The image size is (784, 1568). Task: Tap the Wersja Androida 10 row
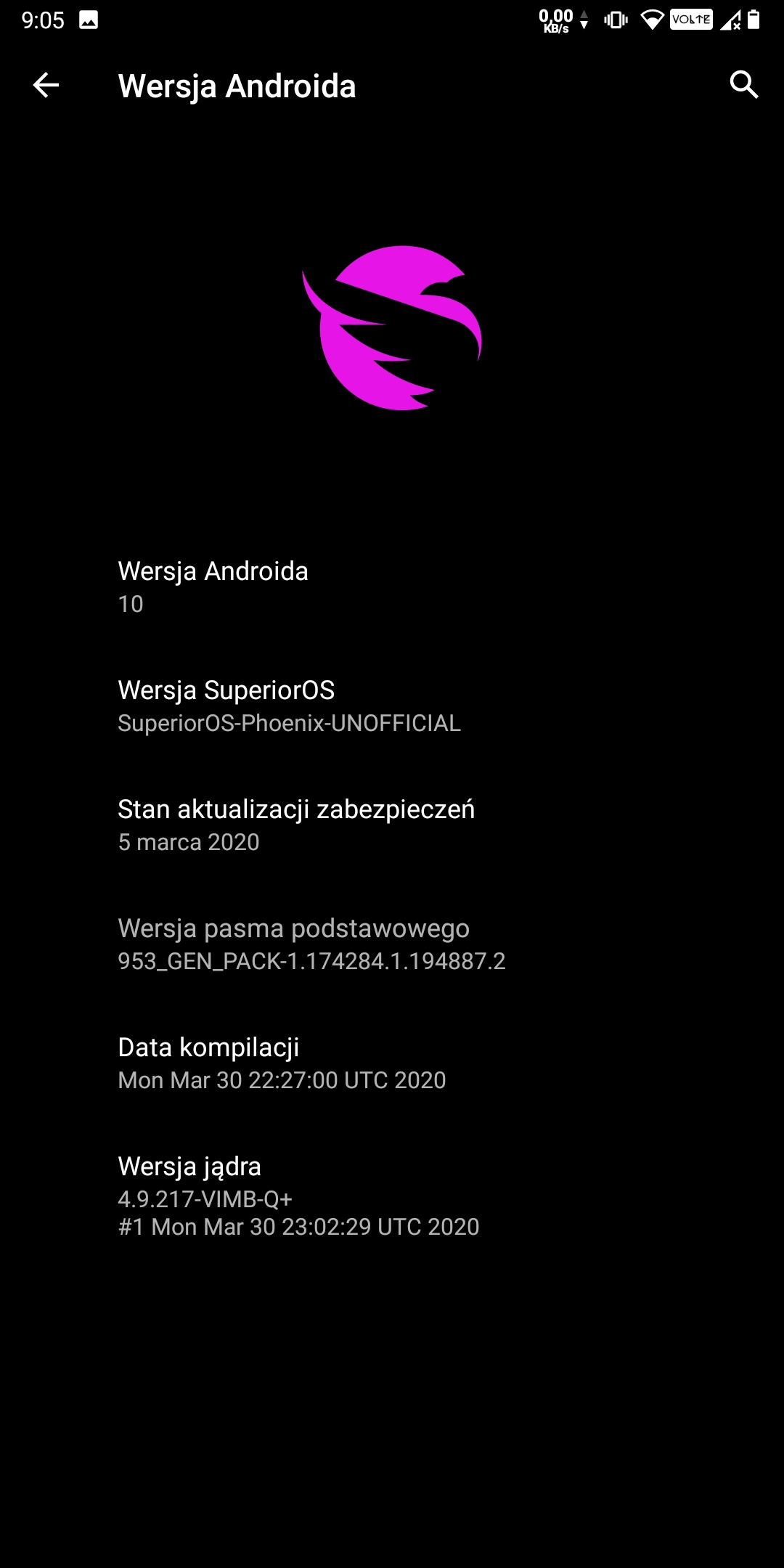pyautogui.click(x=392, y=587)
